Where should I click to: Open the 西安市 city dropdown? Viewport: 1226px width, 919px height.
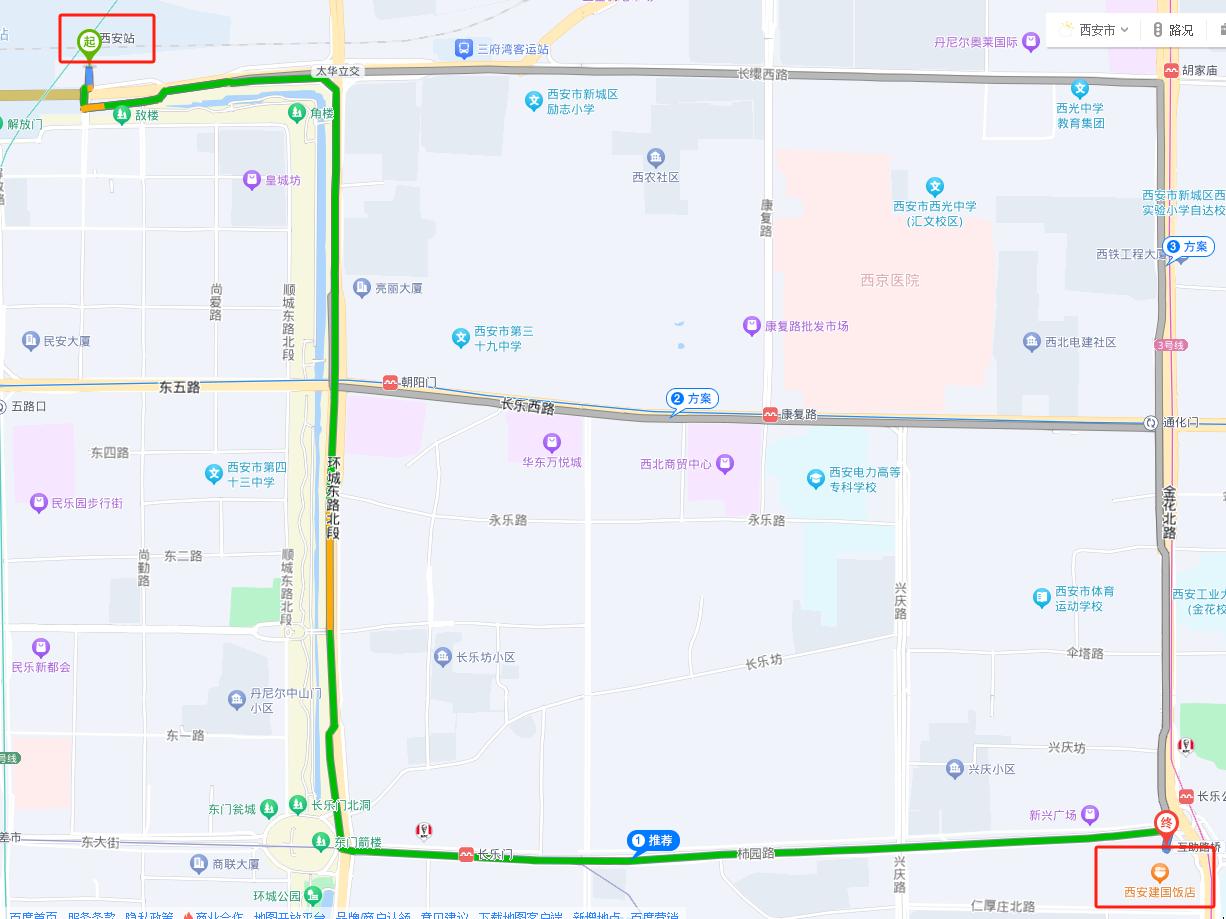click(x=1096, y=30)
